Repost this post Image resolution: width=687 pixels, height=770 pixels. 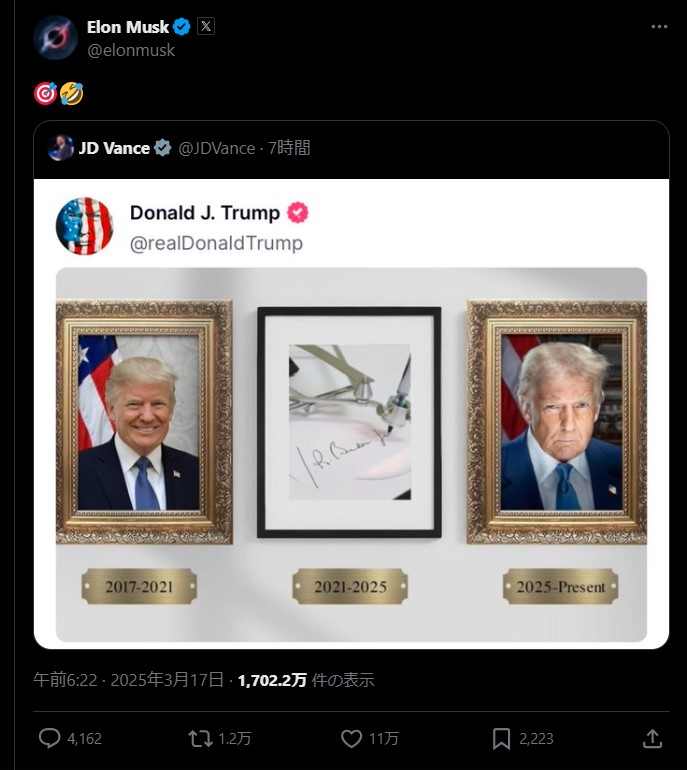(x=201, y=738)
